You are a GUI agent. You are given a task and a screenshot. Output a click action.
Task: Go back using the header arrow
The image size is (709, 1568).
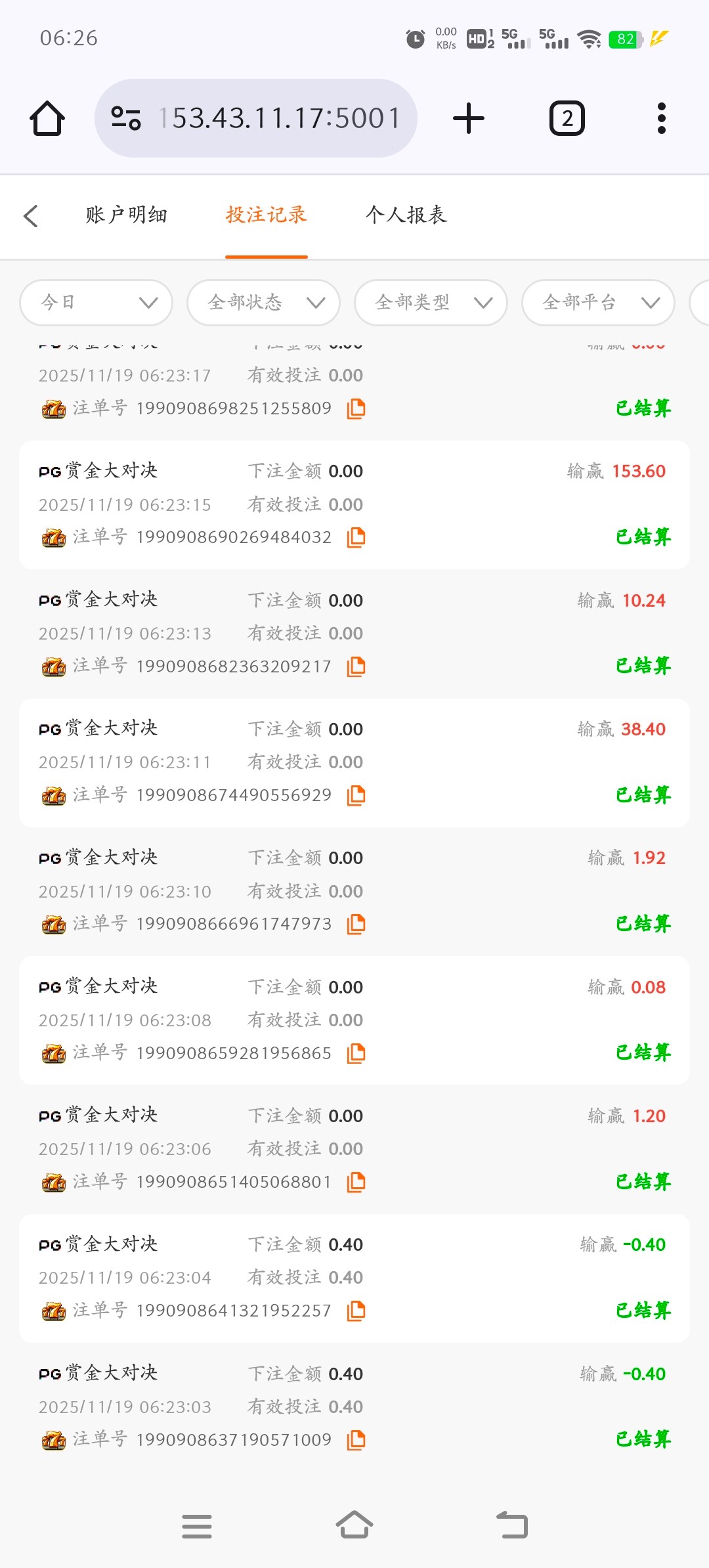(31, 215)
